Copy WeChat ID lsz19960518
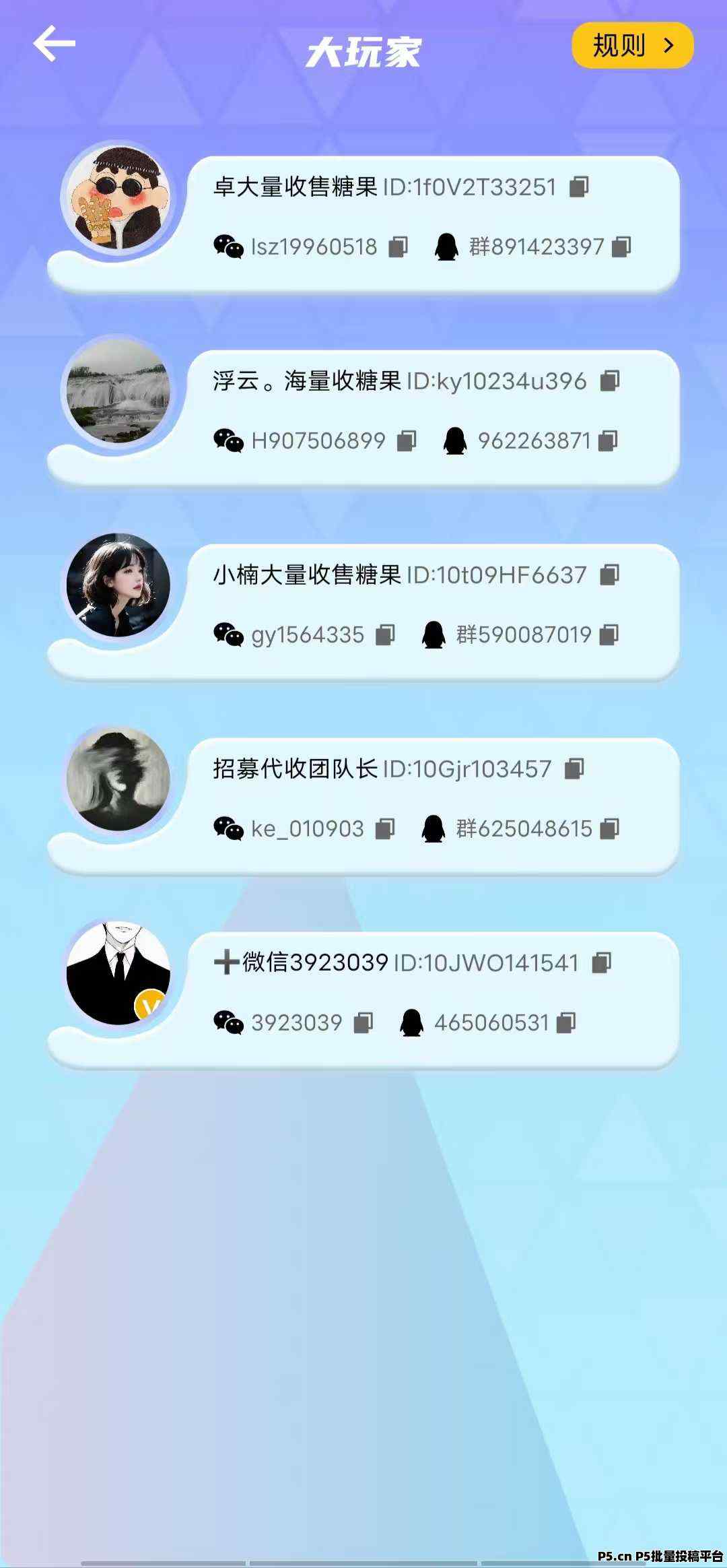Screen dimensions: 727x1568 click(399, 247)
